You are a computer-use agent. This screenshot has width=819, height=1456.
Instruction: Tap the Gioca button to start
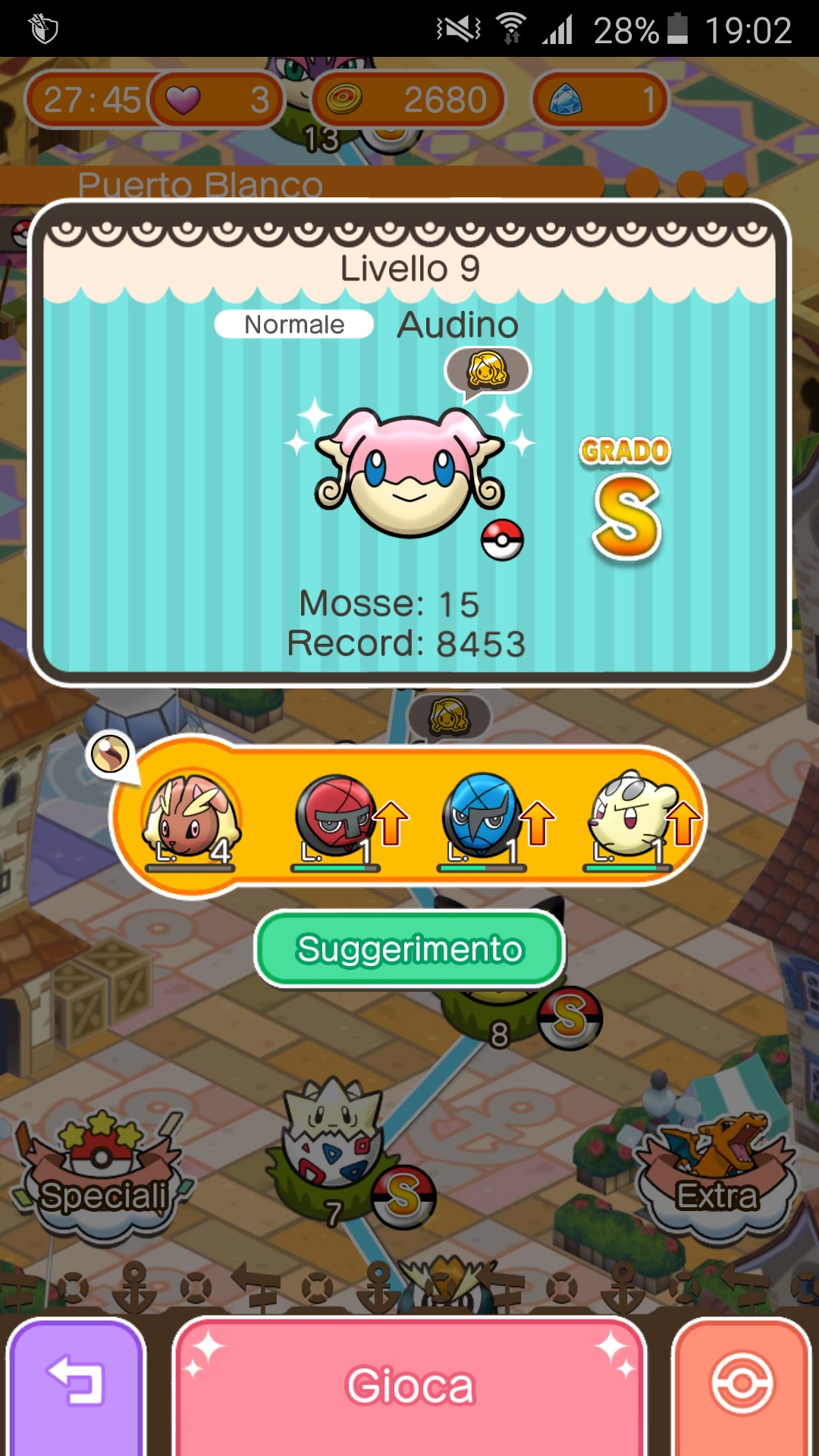point(409,1386)
